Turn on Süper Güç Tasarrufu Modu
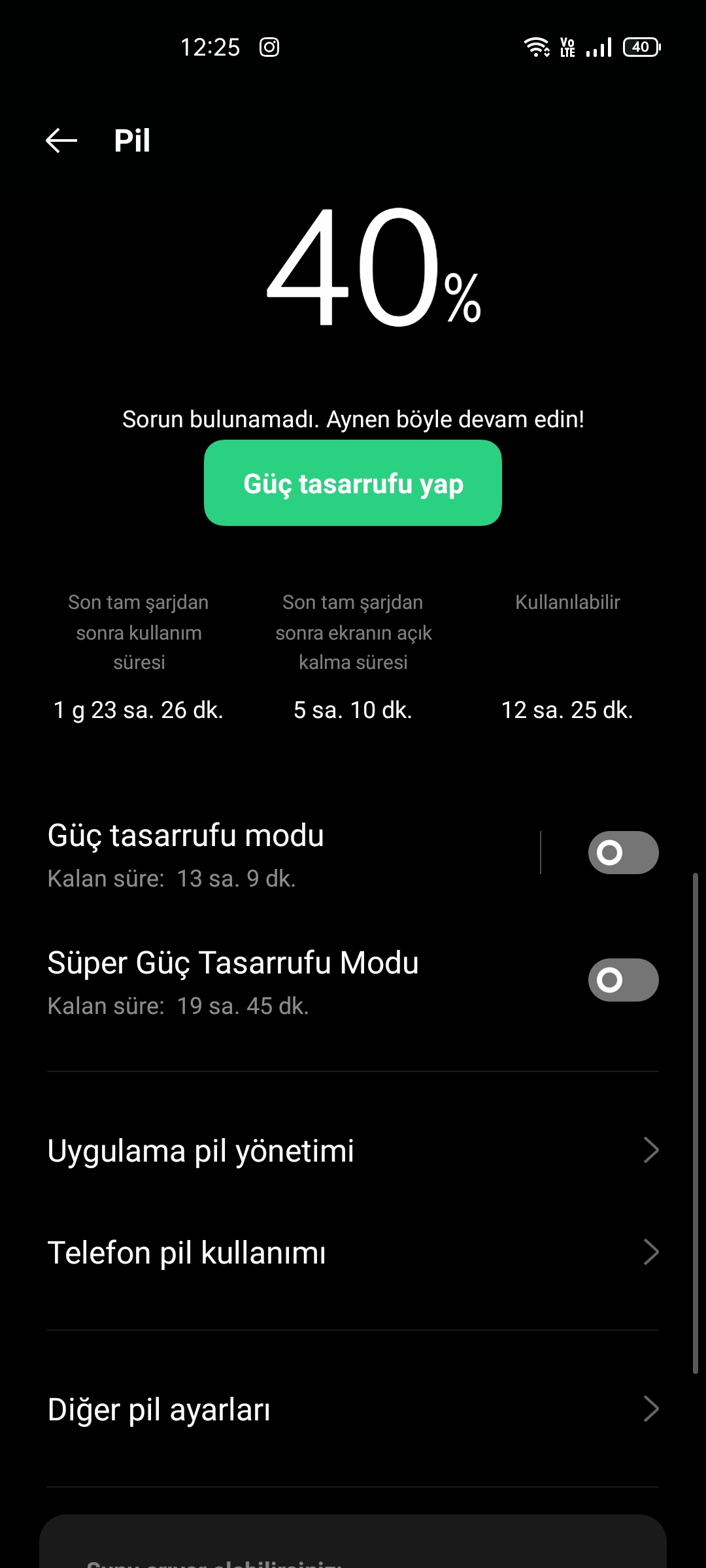Screen dimensions: 706x1568 tap(622, 980)
